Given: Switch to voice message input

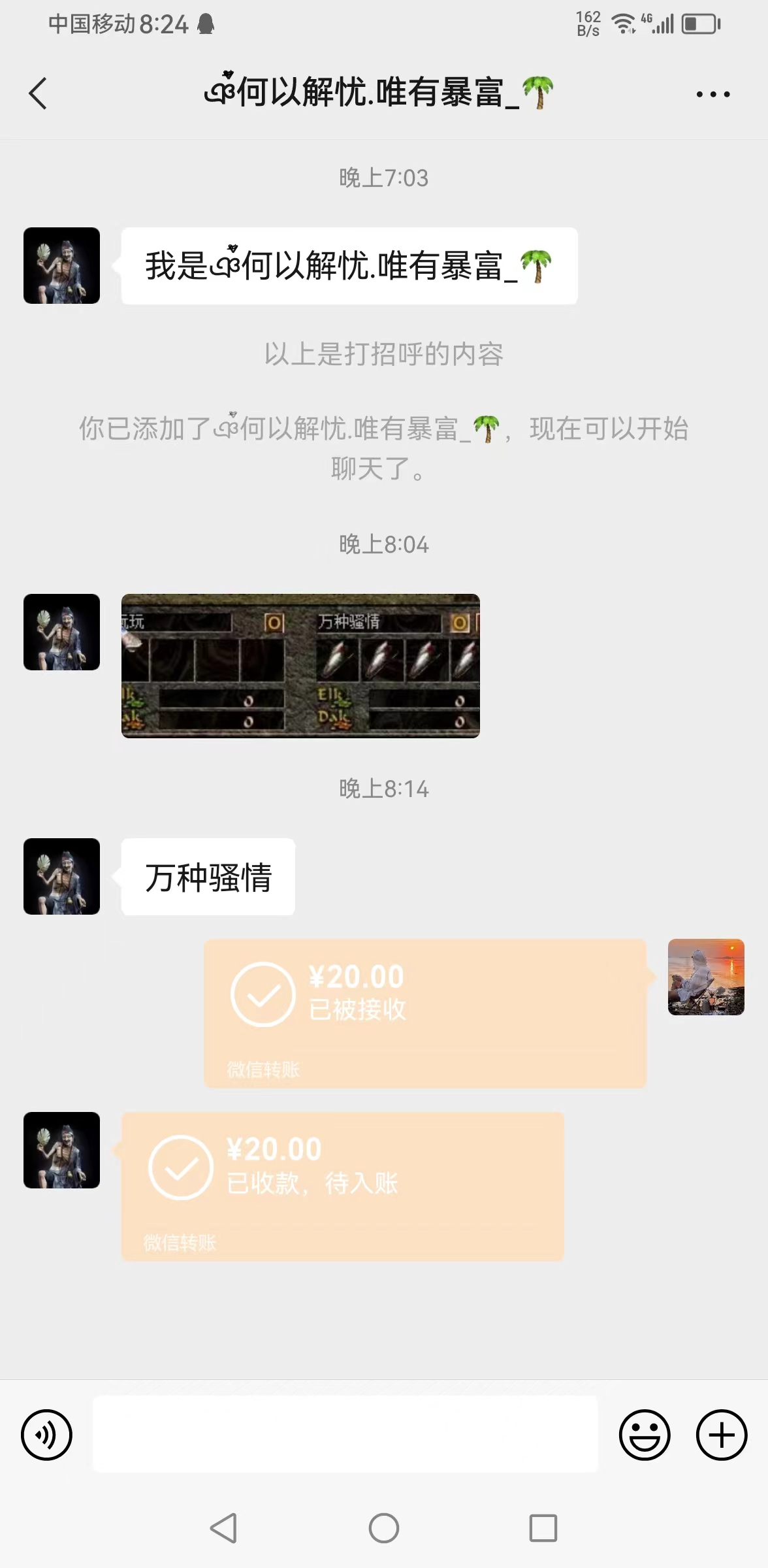Looking at the screenshot, I should pyautogui.click(x=46, y=1435).
